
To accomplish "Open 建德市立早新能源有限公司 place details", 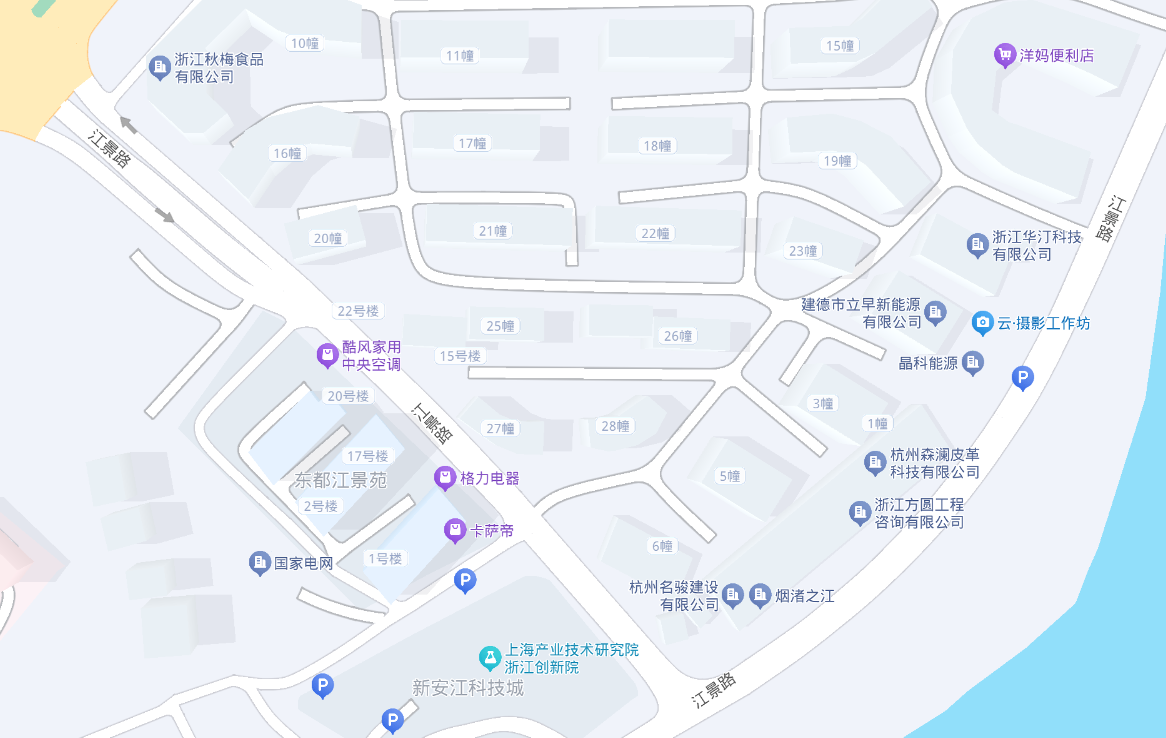I will tap(935, 312).
